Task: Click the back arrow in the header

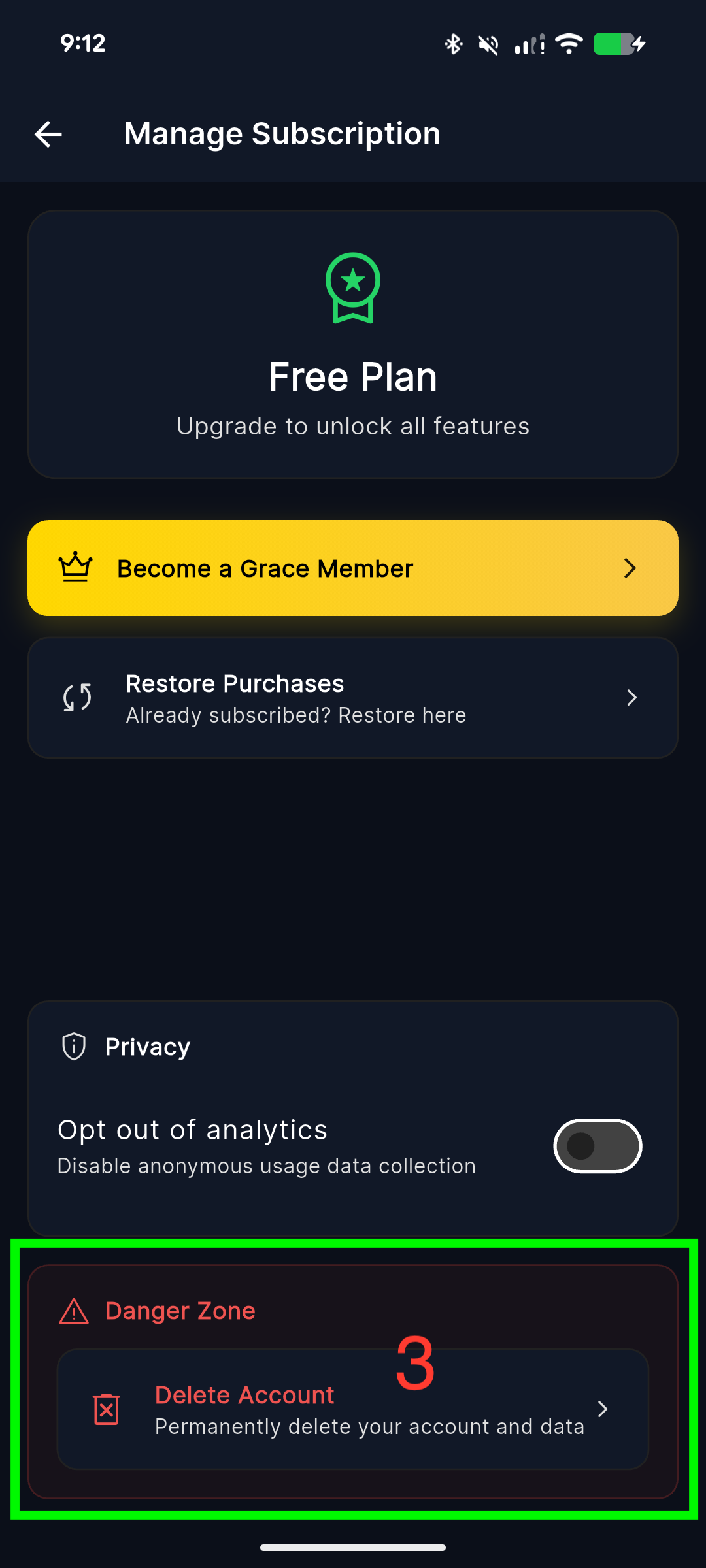Action: [x=48, y=135]
